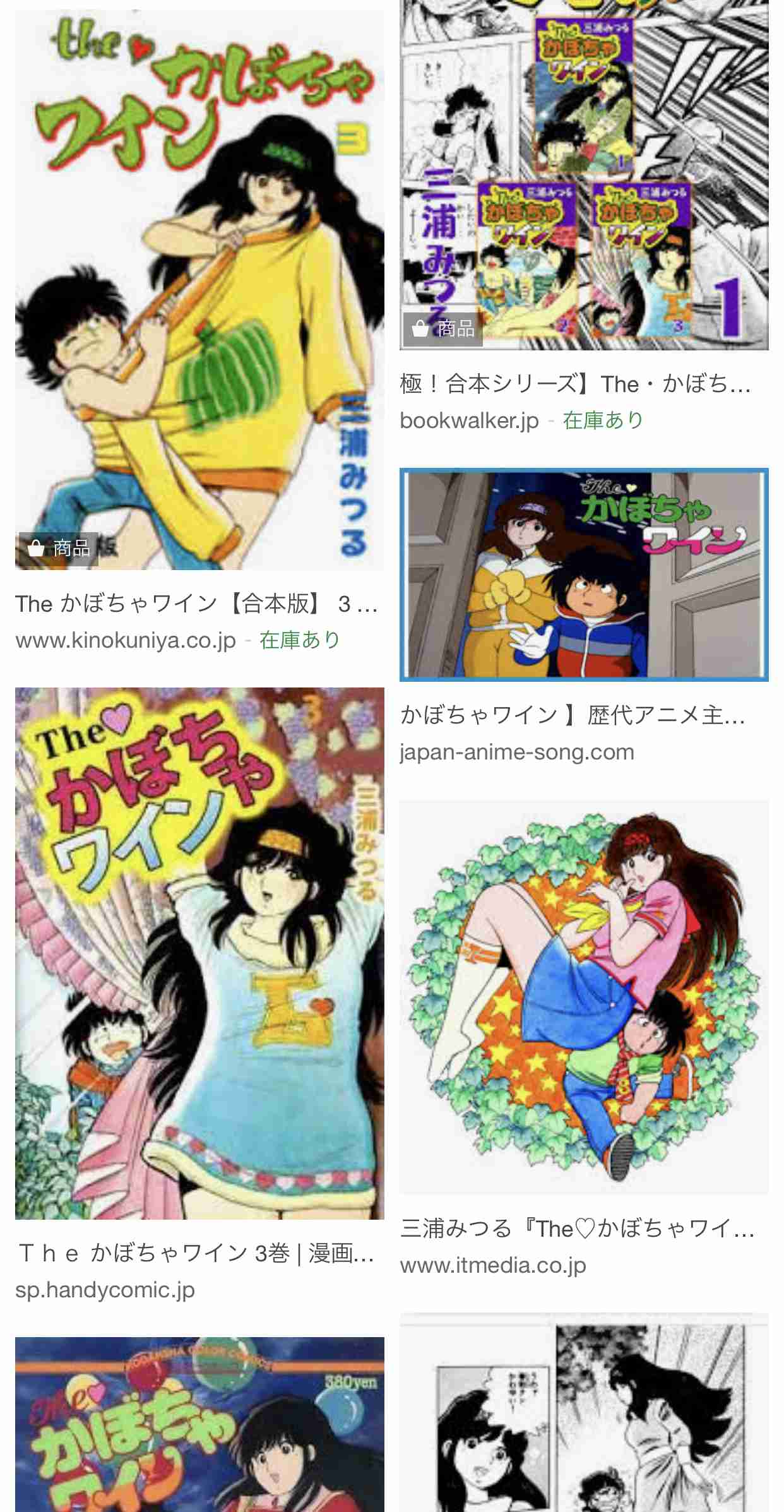Visit the www.itmedia.co.jp source link
This screenshot has height=1512, width=784.
tap(493, 1265)
